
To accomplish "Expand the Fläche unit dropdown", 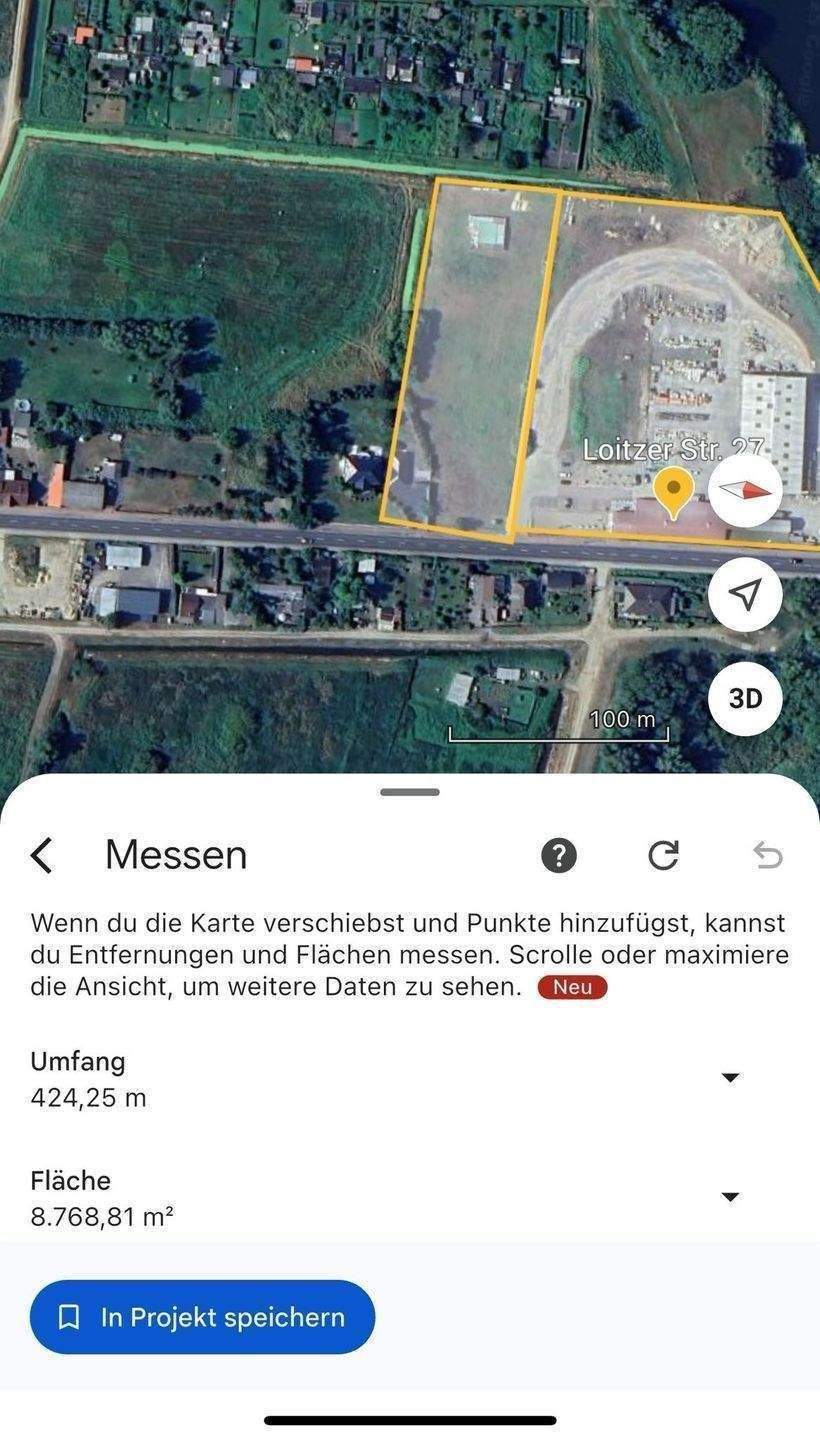I will (x=730, y=1197).
